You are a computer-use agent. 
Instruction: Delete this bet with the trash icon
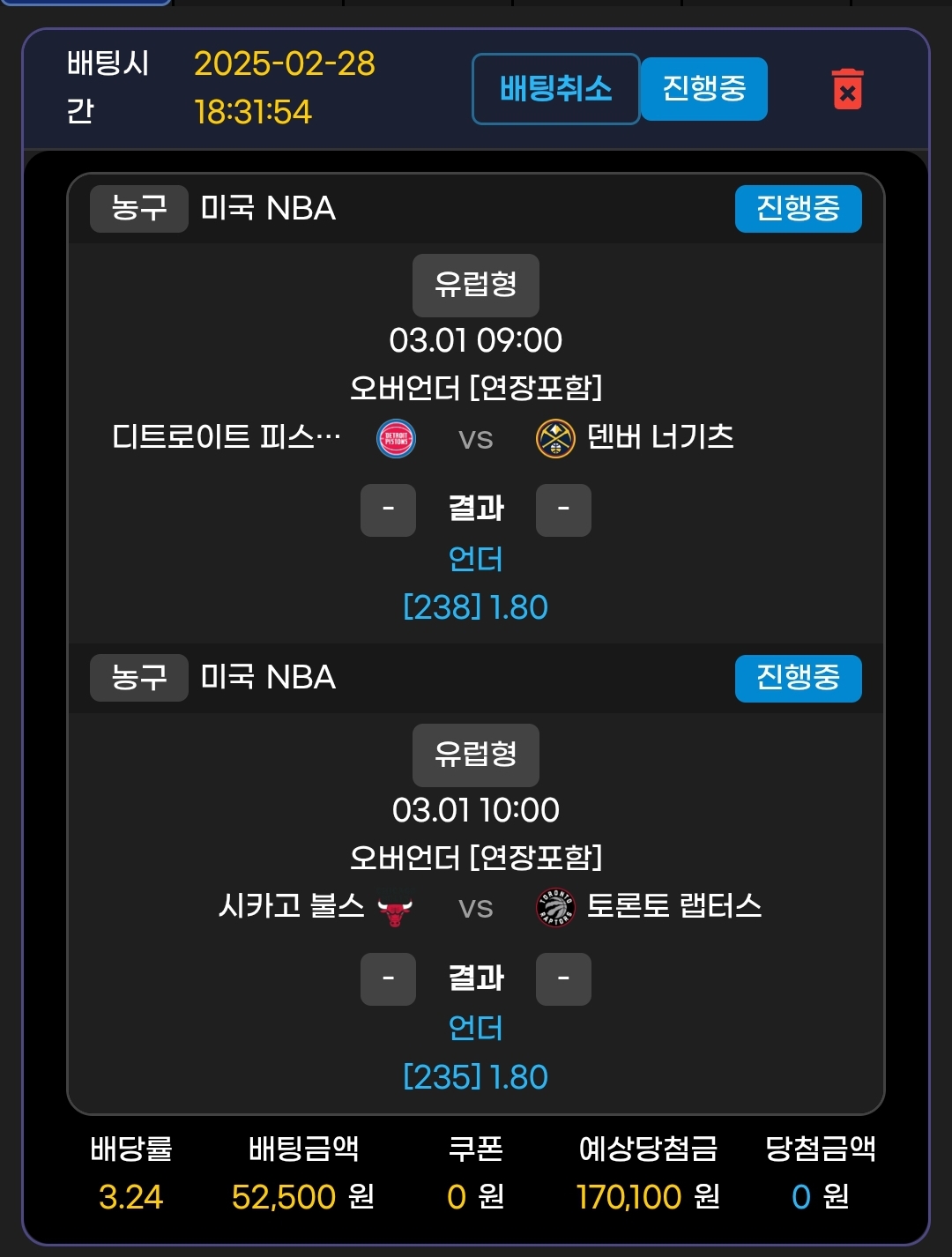pos(847,89)
